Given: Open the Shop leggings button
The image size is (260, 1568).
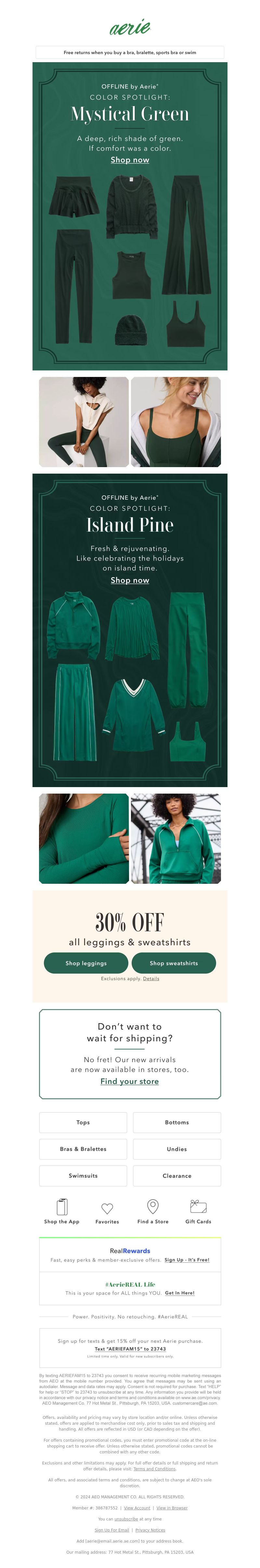Looking at the screenshot, I should click(x=86, y=963).
